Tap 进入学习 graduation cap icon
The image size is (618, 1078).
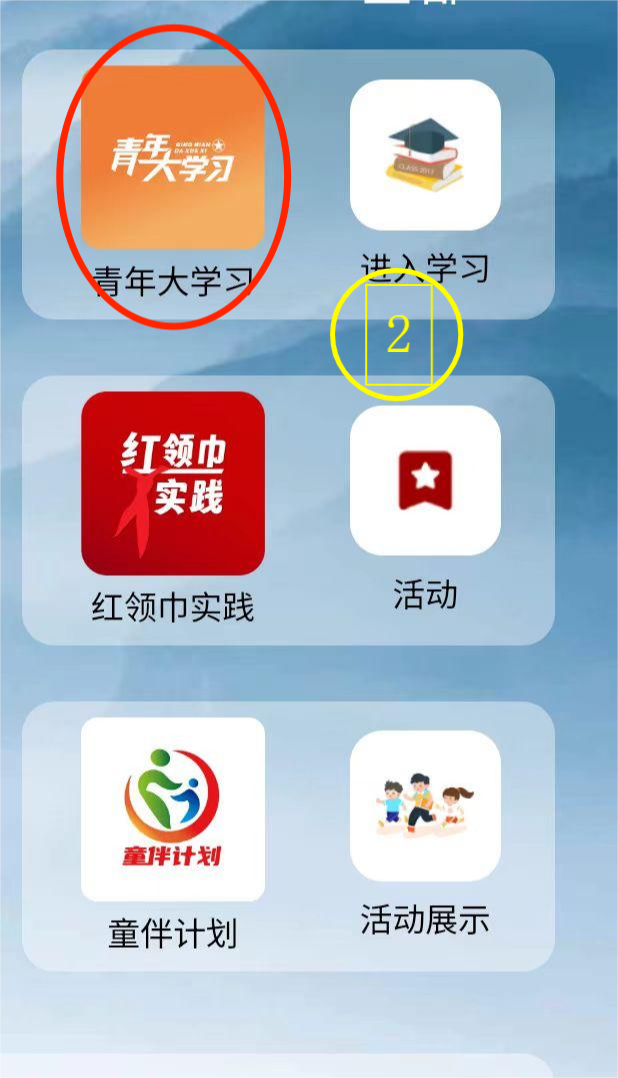(x=425, y=155)
